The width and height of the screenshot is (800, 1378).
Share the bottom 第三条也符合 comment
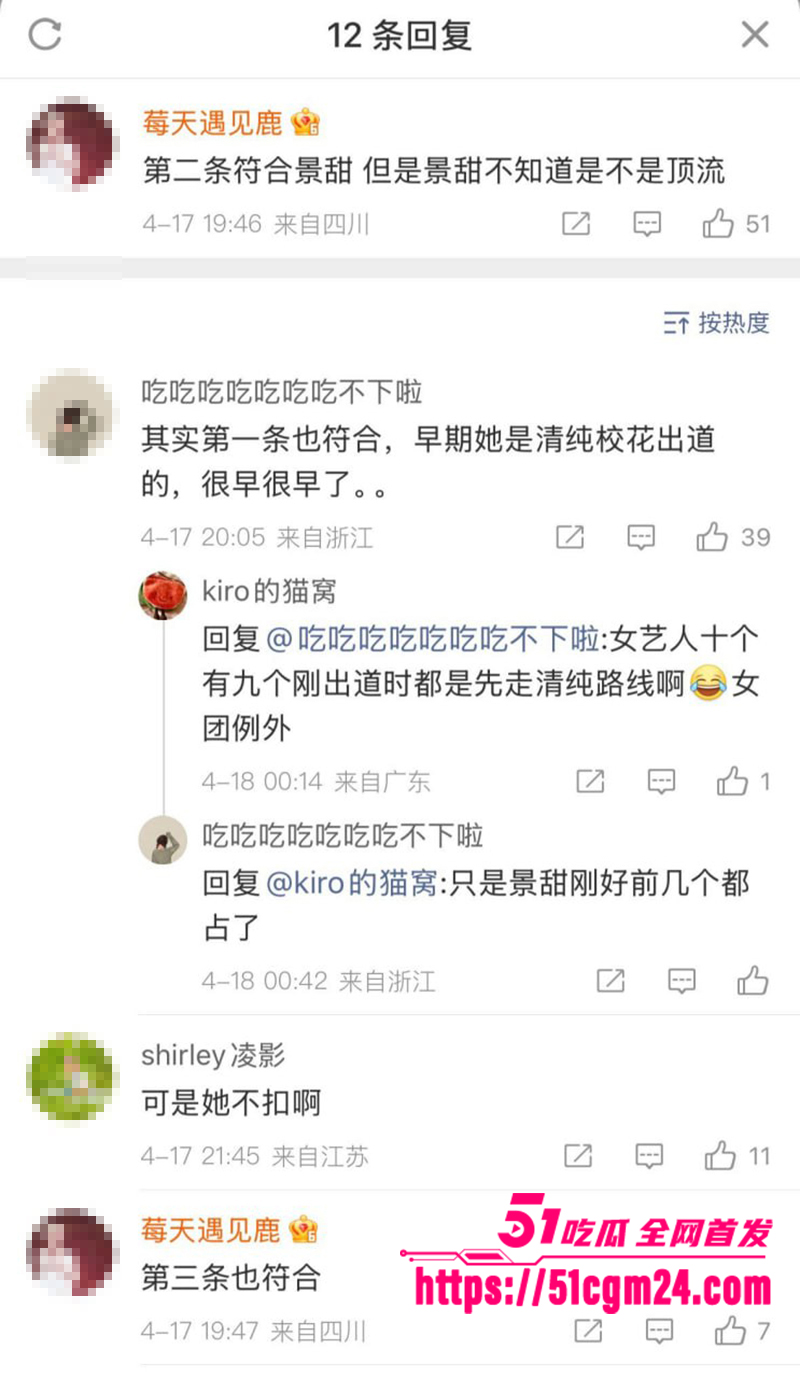click(588, 1332)
